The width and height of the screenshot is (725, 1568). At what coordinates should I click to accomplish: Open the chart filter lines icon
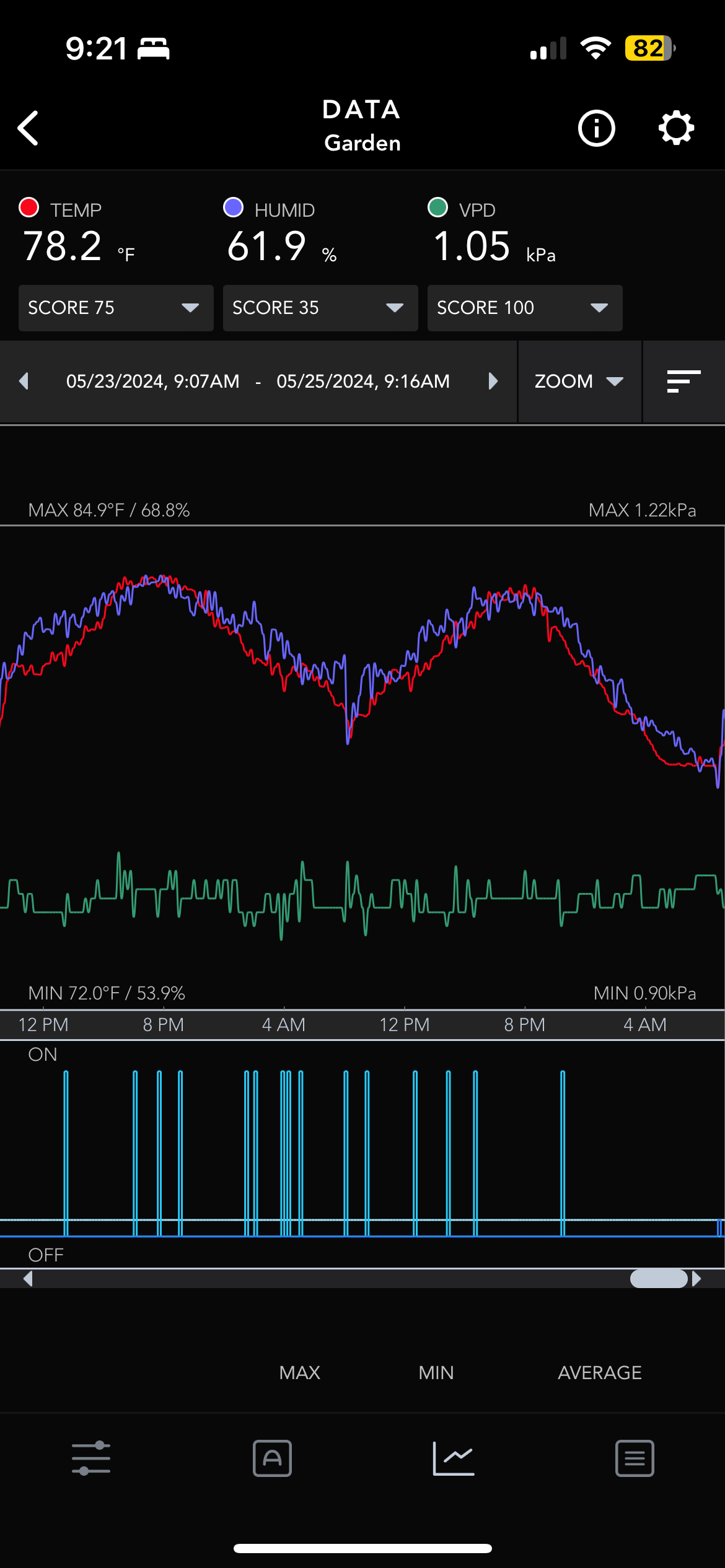(x=683, y=381)
